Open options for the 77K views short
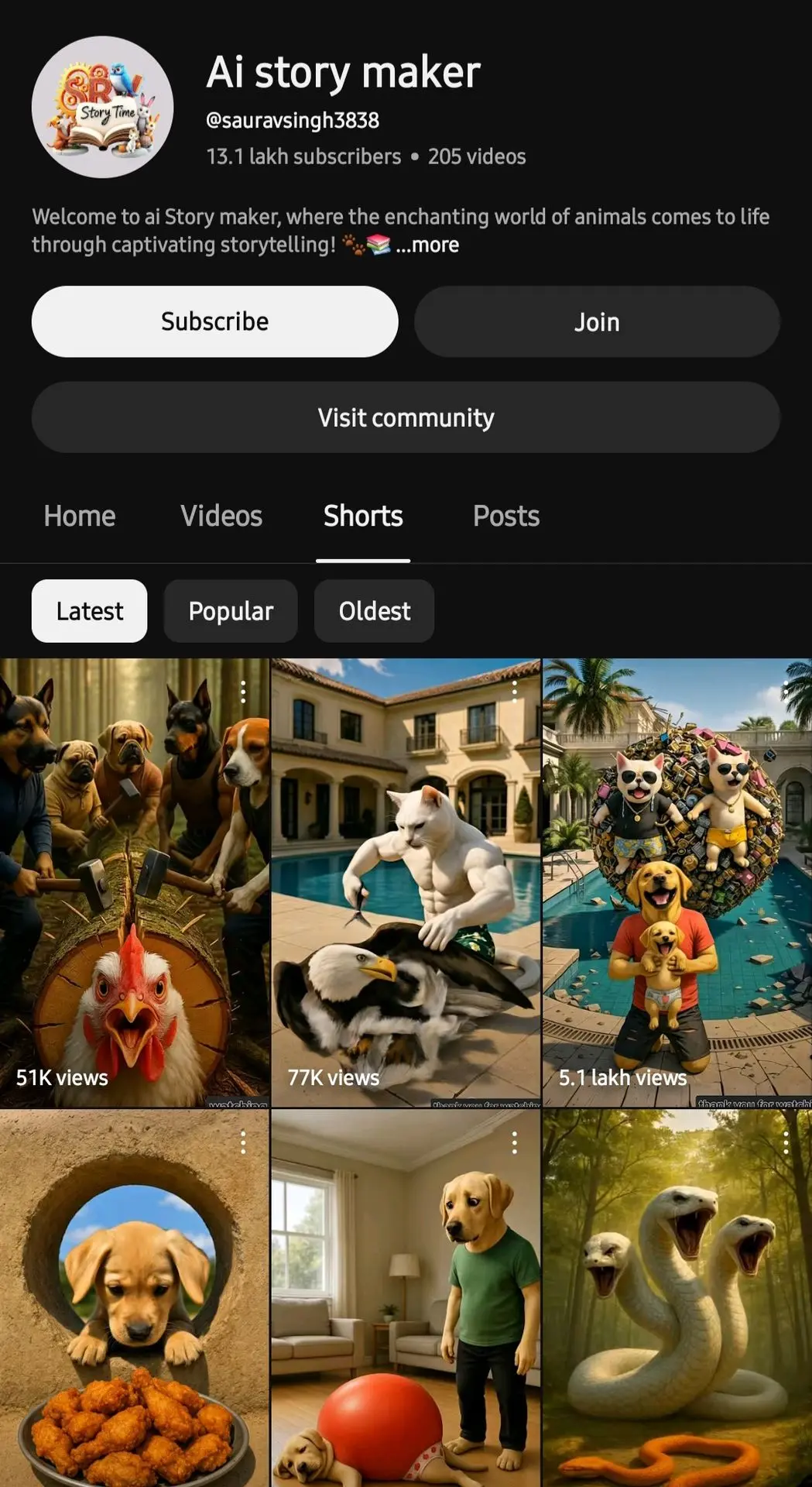The image size is (812, 1487). (x=515, y=692)
